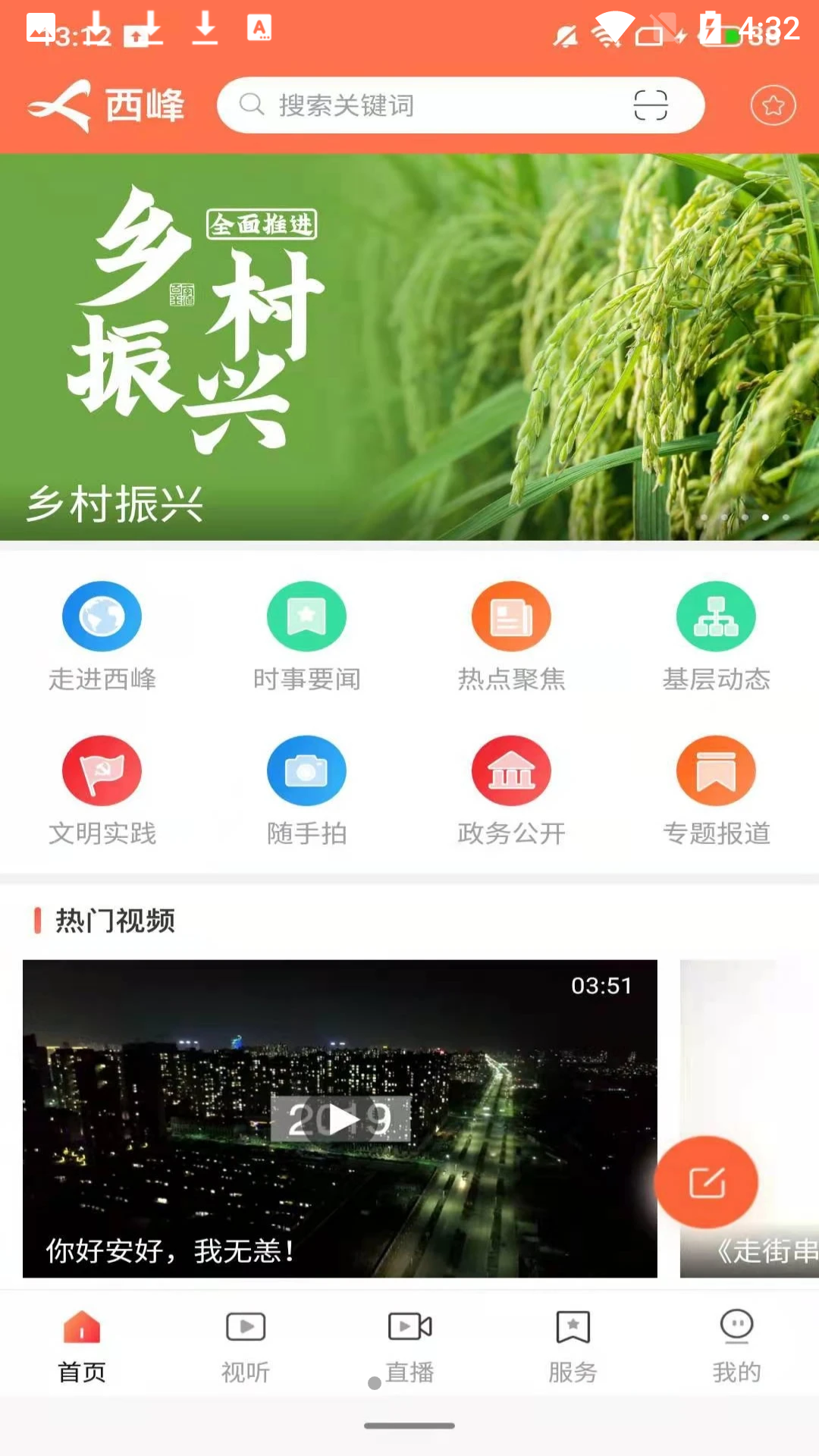Switch to the 直播 tab
Screen dimensions: 819x1456
point(409,1346)
